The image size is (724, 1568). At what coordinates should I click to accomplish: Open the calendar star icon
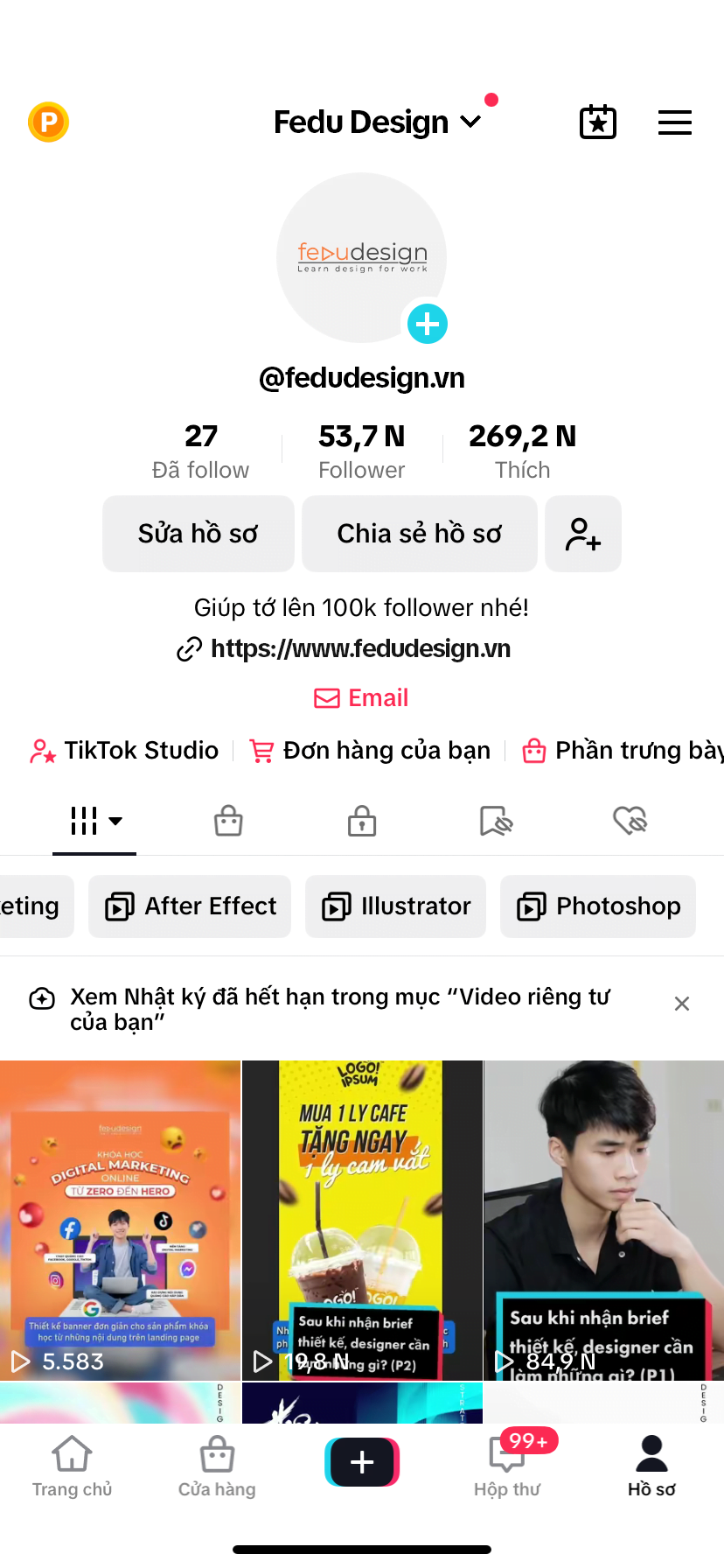click(x=598, y=122)
